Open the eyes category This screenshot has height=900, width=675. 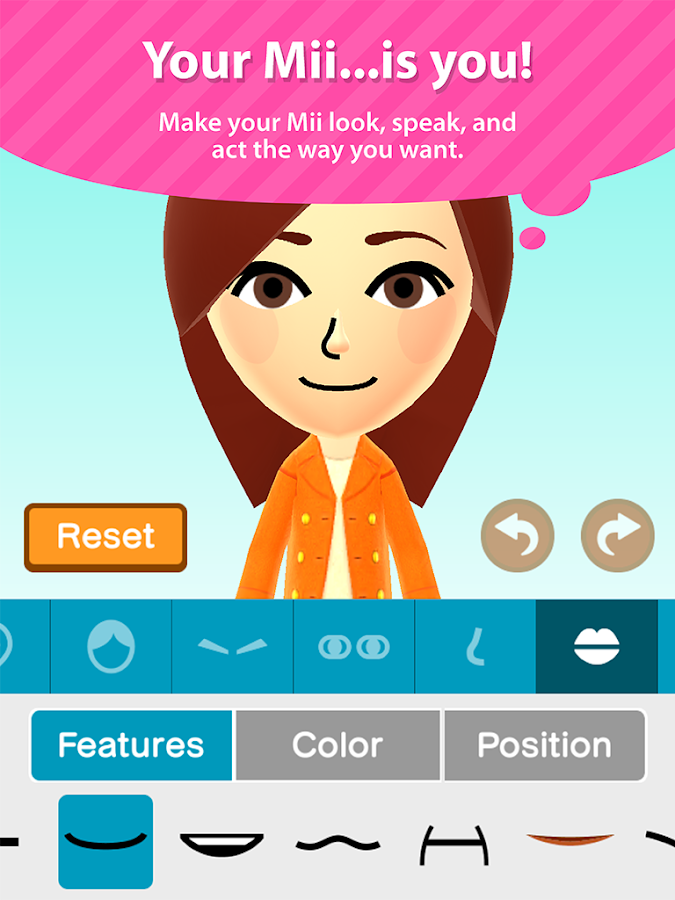tap(354, 647)
